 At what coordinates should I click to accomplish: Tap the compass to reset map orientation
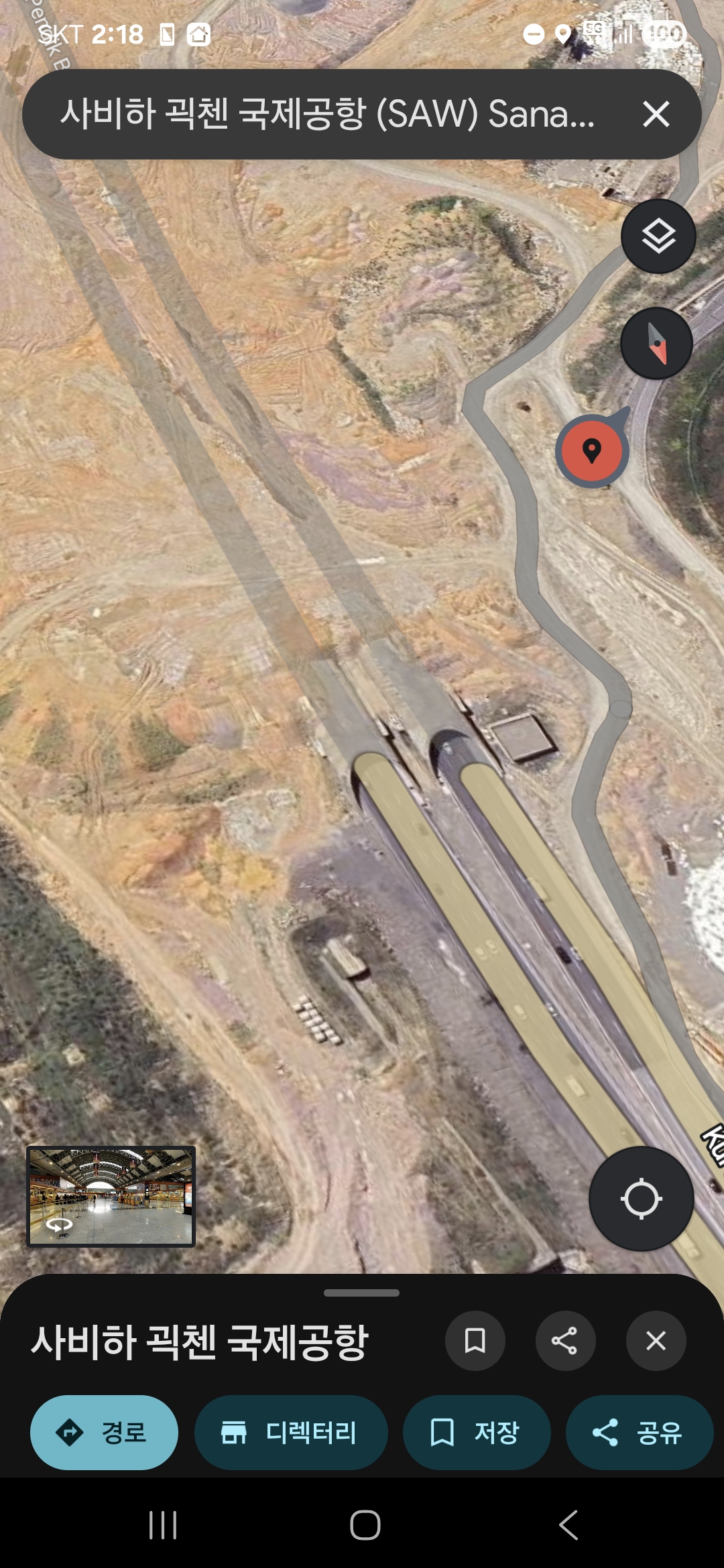[x=656, y=344]
